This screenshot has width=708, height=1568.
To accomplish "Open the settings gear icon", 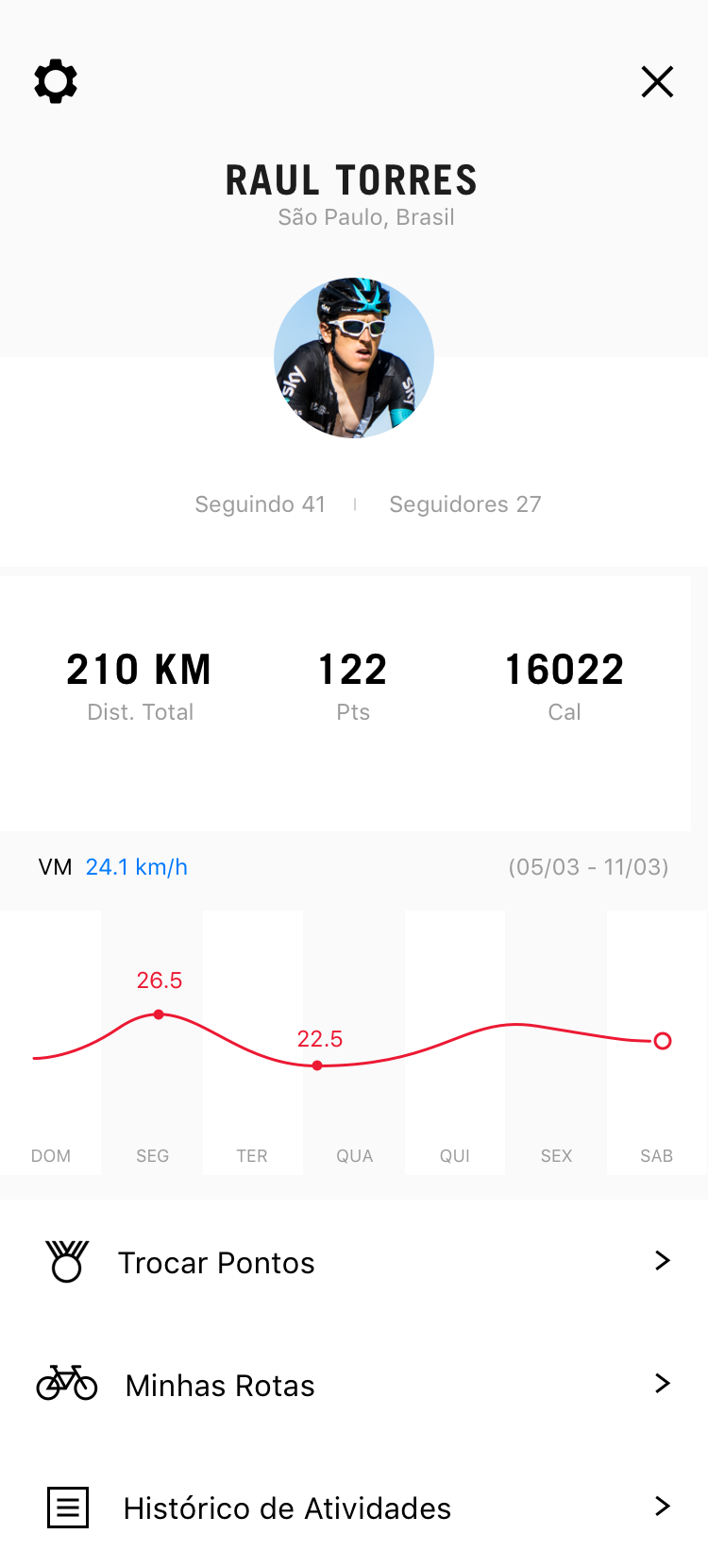I will click(56, 82).
